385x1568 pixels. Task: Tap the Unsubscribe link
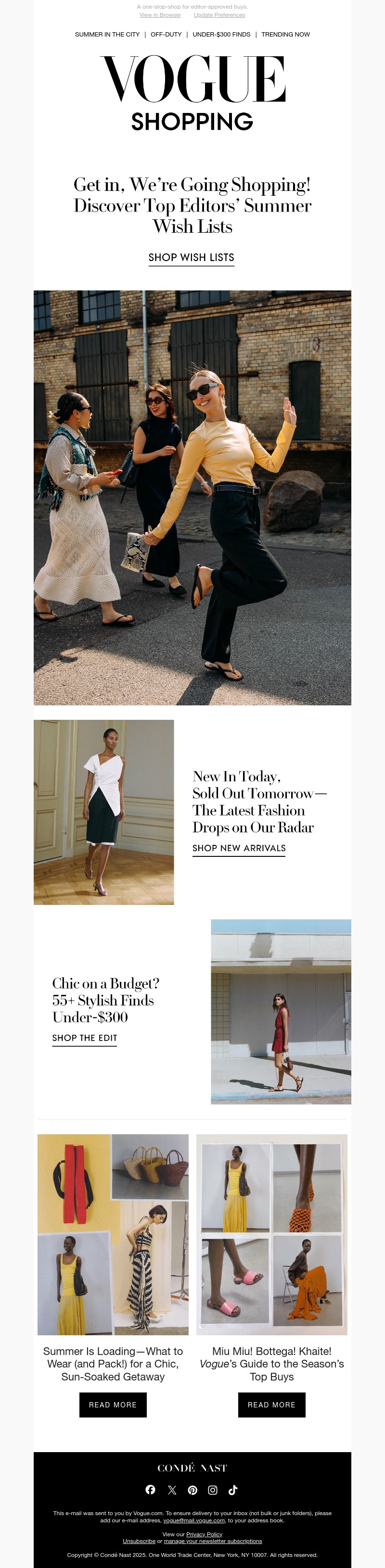click(x=139, y=1541)
